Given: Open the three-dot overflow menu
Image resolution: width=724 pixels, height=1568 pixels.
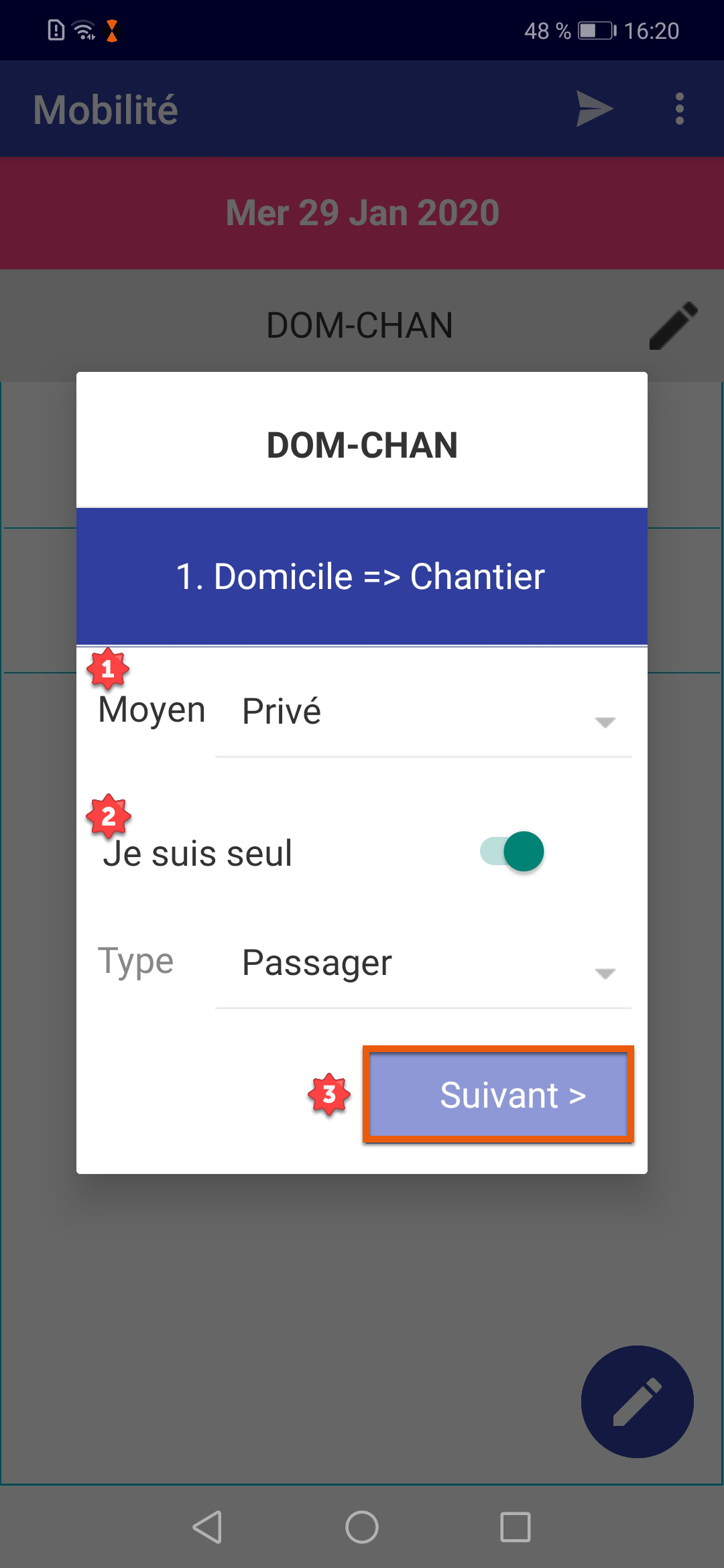Looking at the screenshot, I should (x=679, y=109).
